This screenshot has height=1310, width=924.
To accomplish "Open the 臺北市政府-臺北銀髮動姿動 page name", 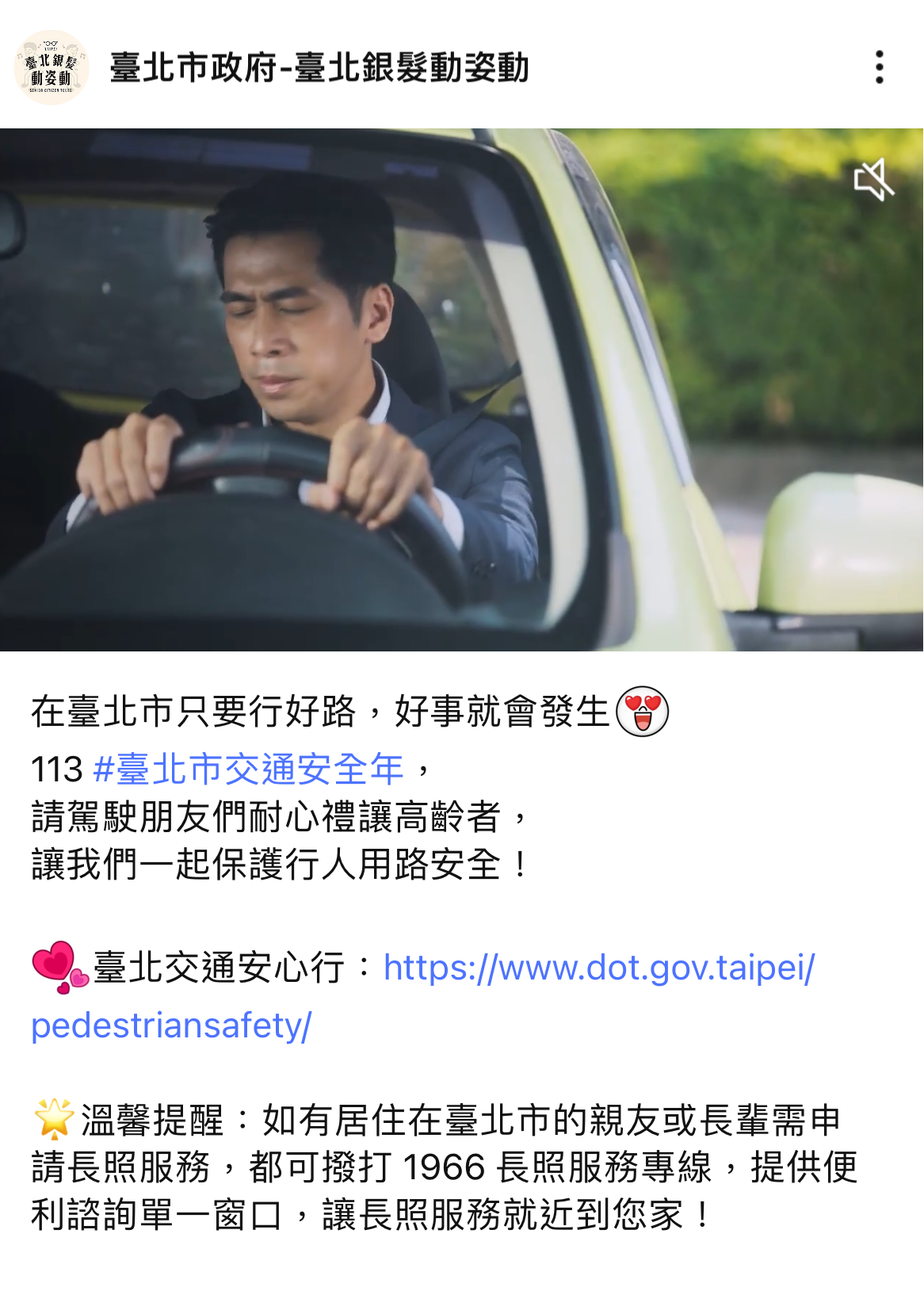I will tap(319, 67).
